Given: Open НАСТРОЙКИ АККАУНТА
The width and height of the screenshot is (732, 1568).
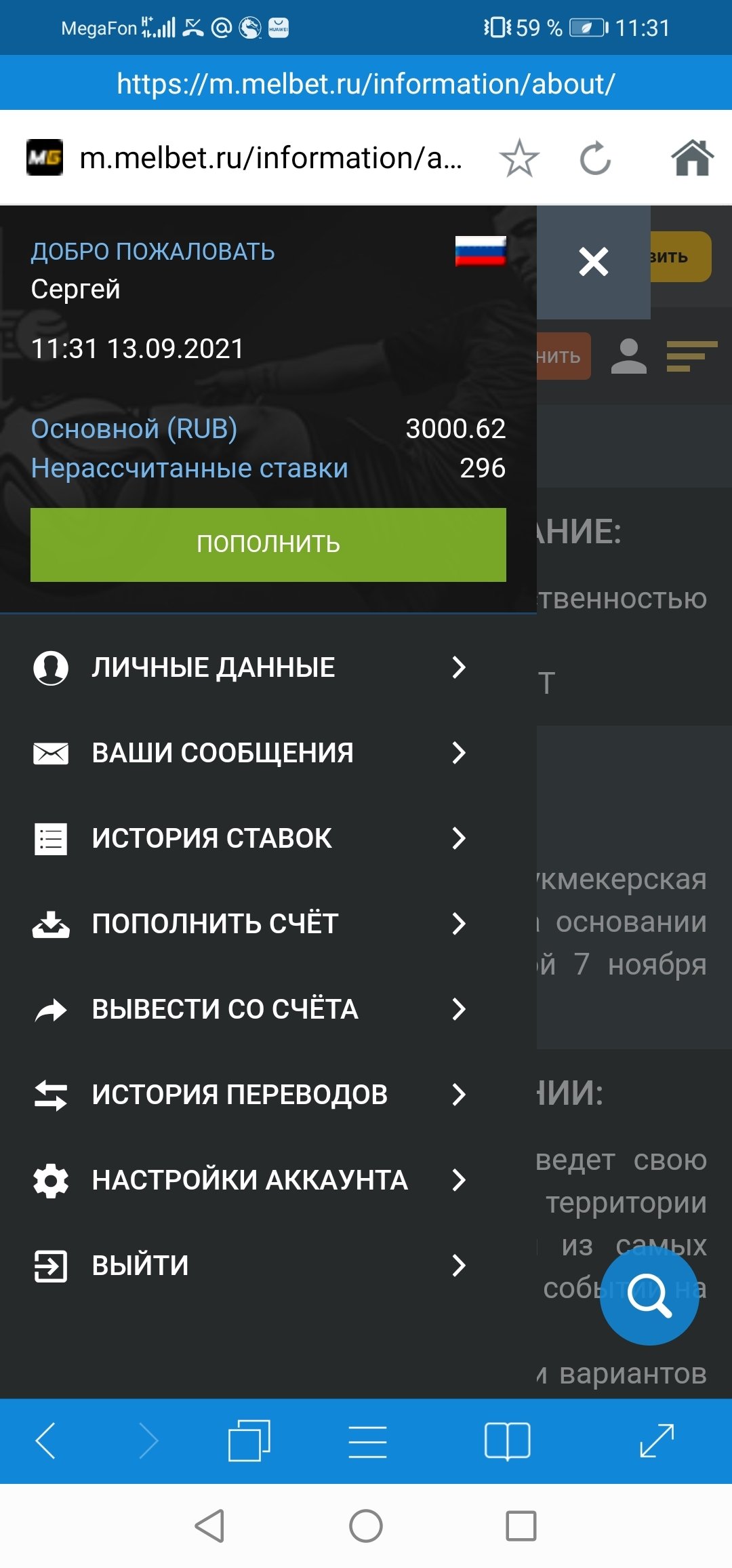Looking at the screenshot, I should click(251, 1180).
